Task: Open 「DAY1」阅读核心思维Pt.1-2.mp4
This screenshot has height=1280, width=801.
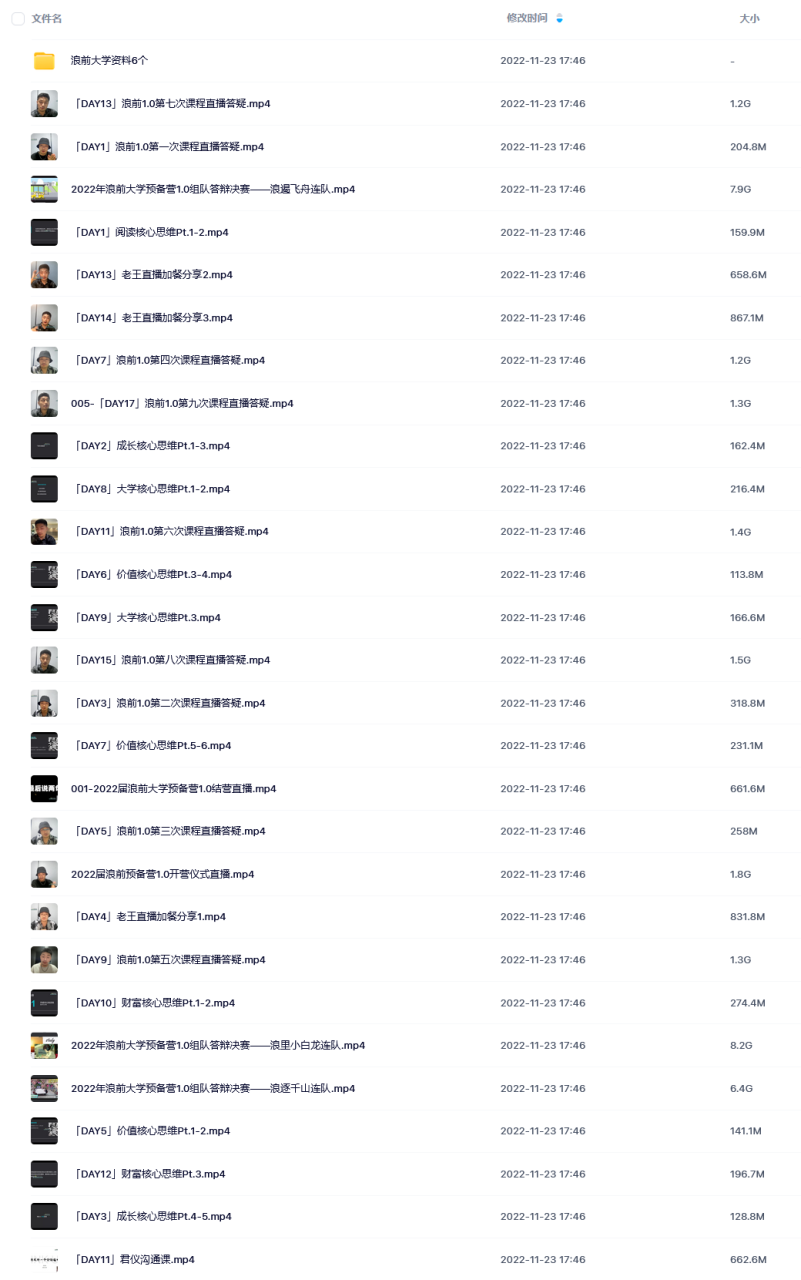Action: [149, 233]
